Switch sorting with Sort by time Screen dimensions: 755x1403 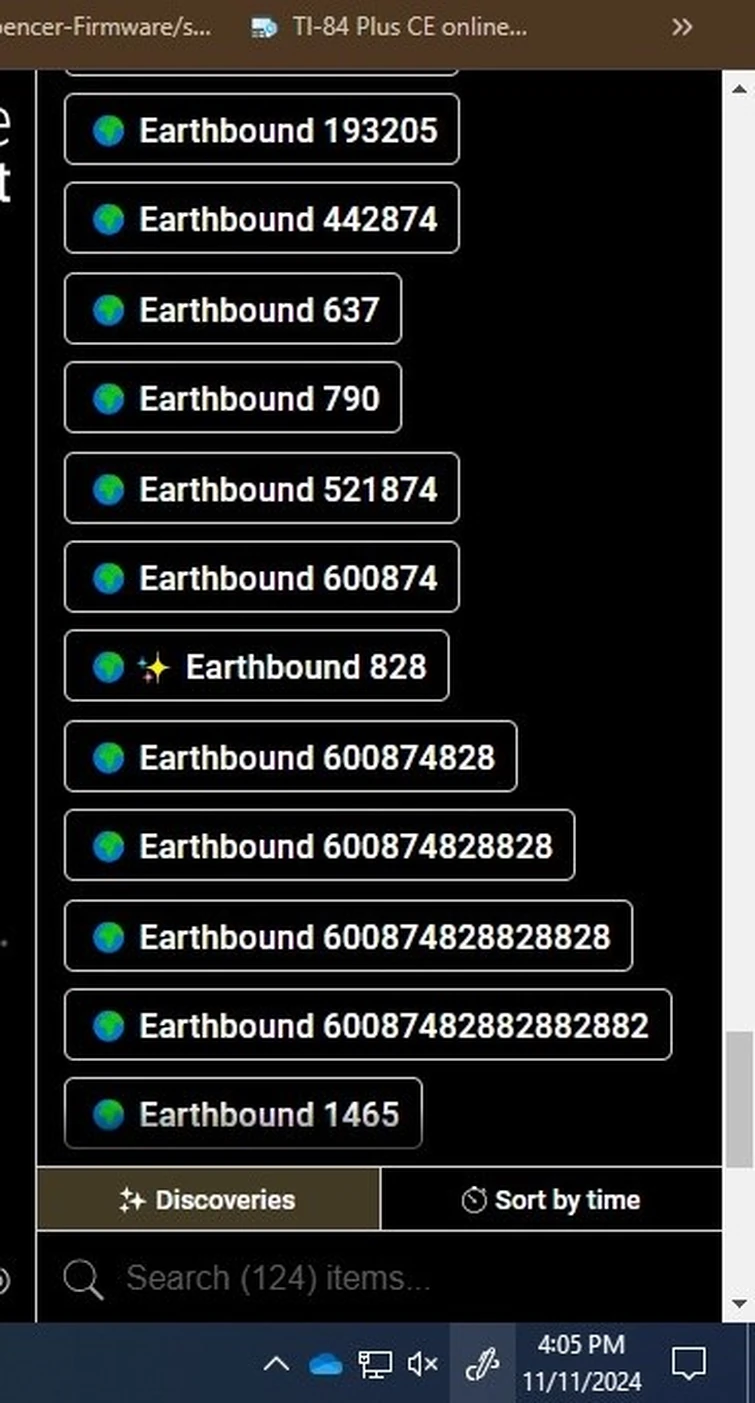[x=551, y=1199]
